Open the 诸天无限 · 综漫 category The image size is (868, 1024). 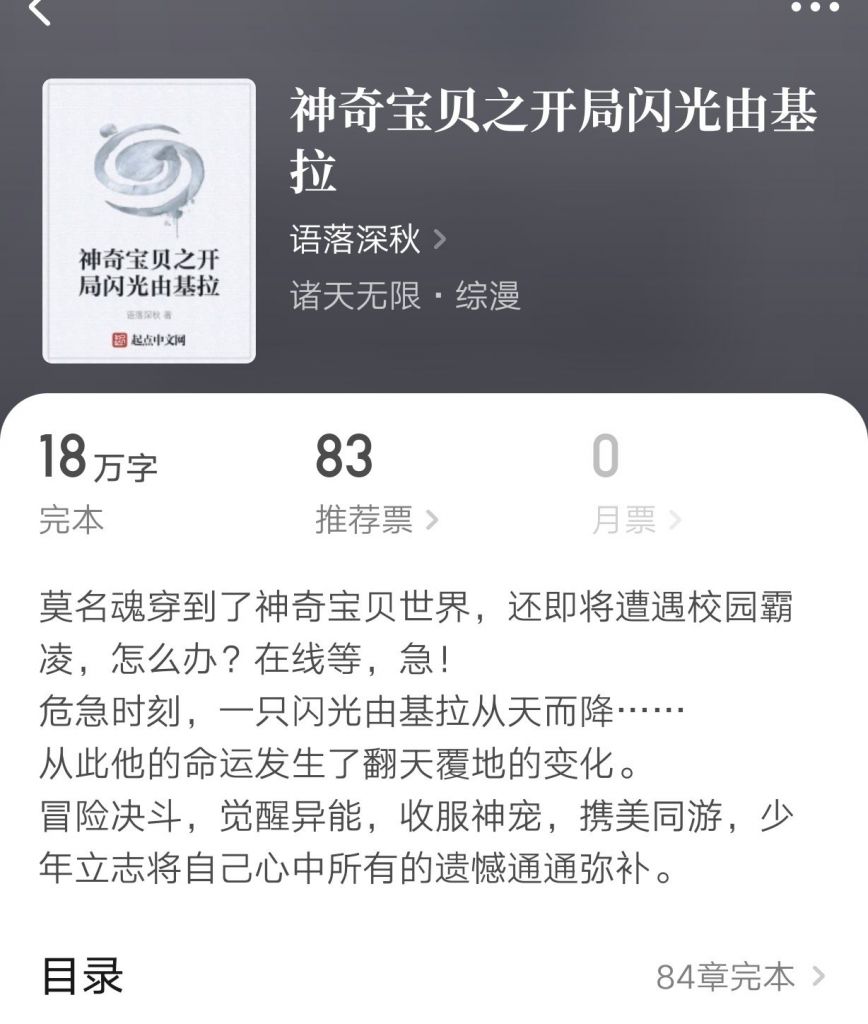pyautogui.click(x=405, y=297)
